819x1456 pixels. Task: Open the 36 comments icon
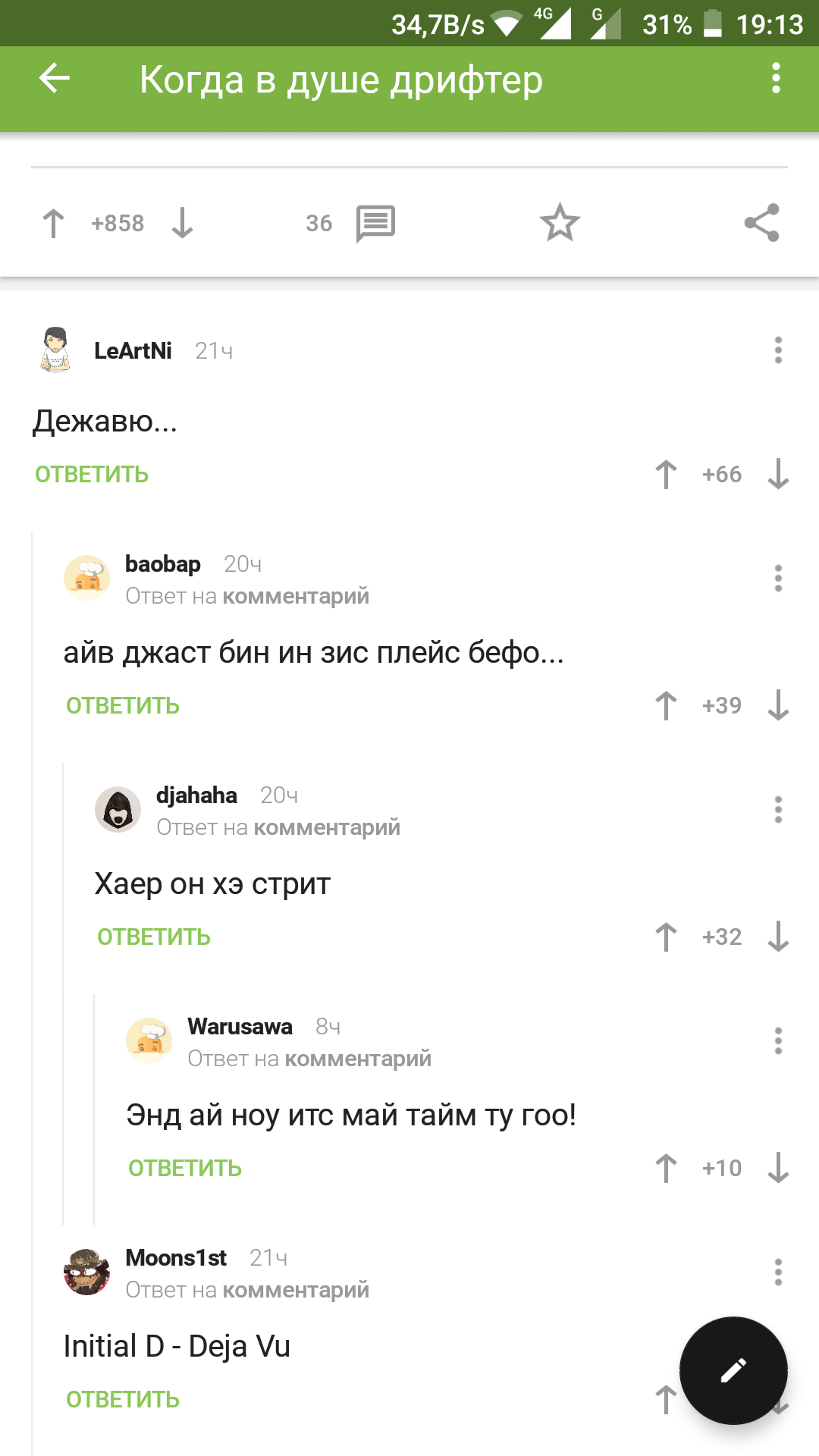point(375,224)
